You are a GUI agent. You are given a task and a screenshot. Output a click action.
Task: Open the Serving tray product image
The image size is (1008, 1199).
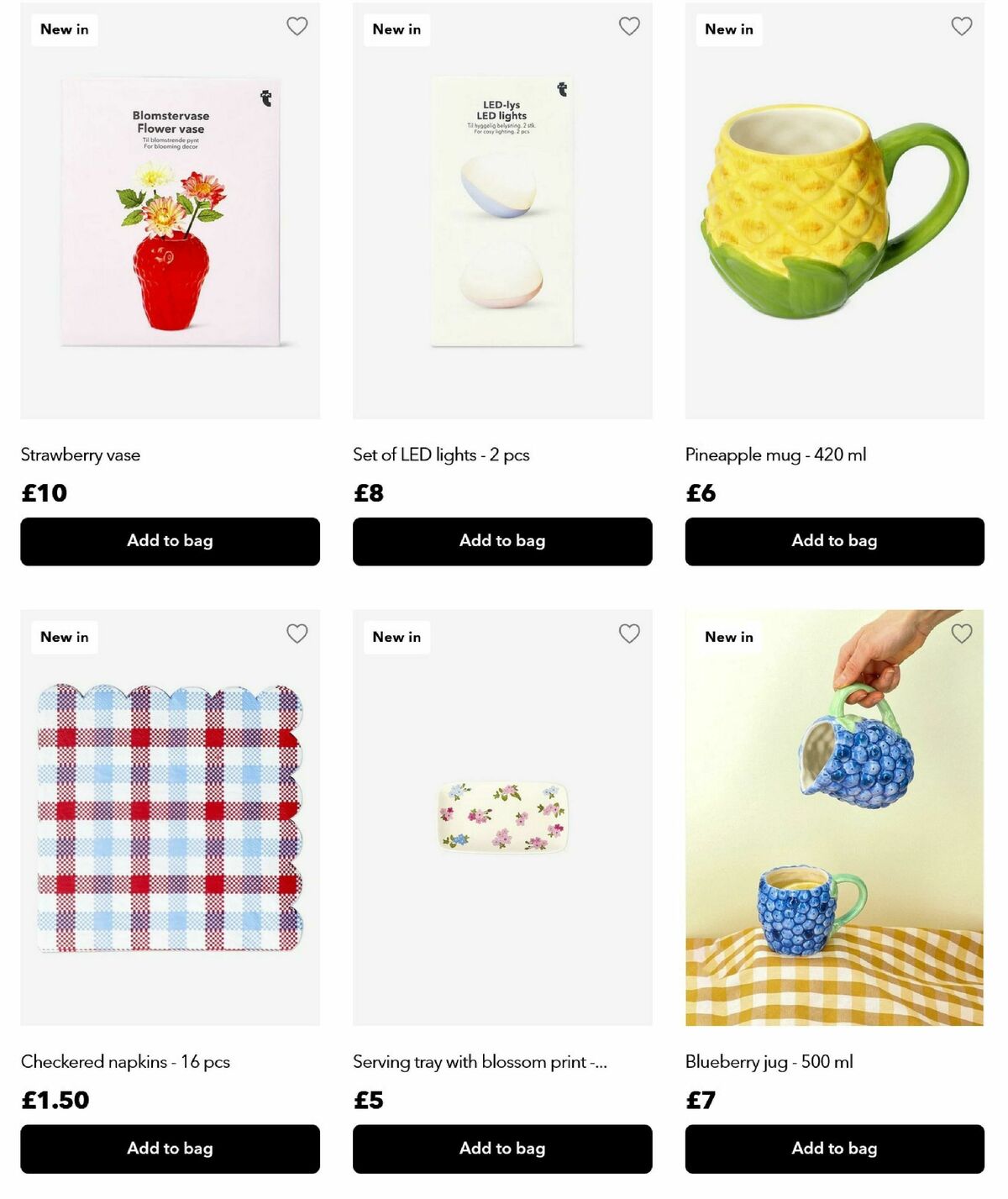502,818
